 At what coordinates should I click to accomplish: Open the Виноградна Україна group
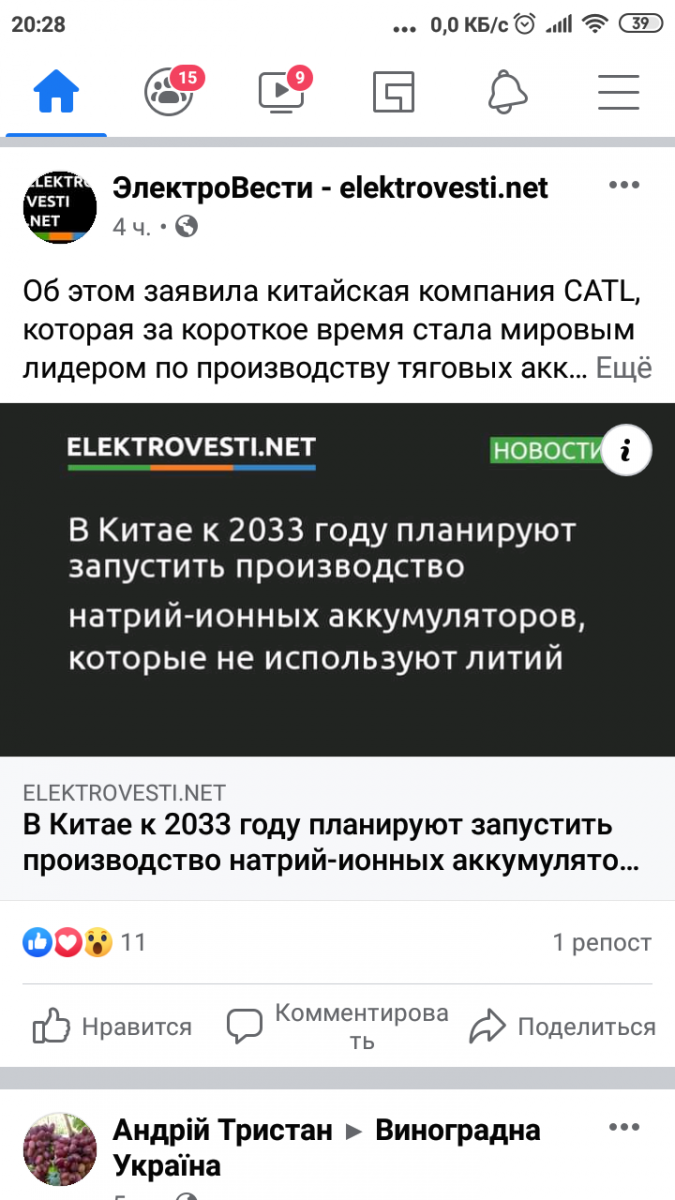tap(326, 1148)
